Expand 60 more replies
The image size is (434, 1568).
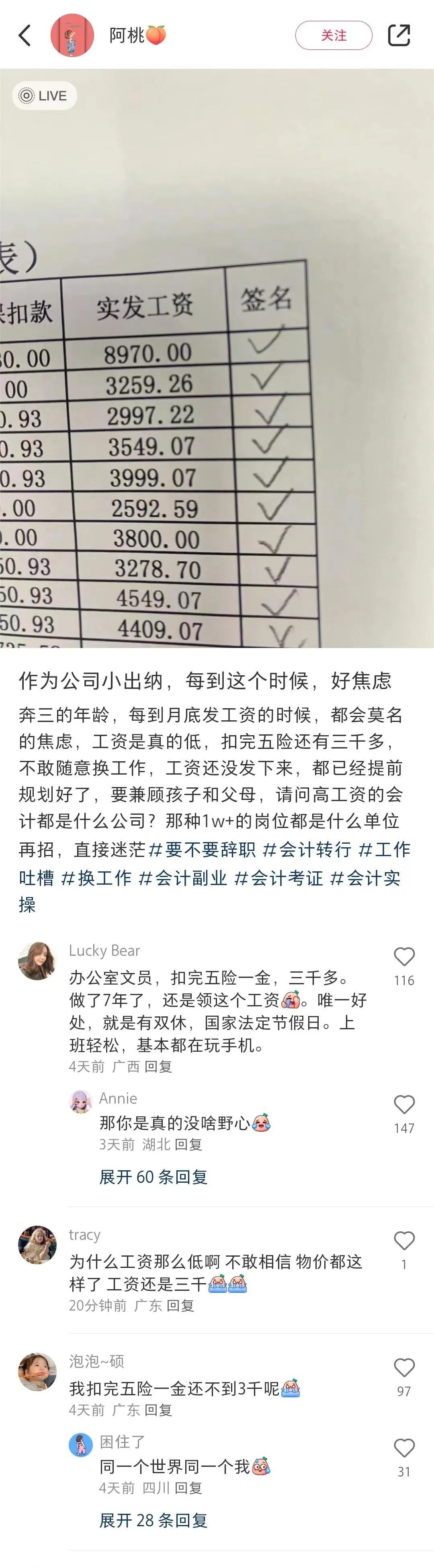pos(154,1177)
